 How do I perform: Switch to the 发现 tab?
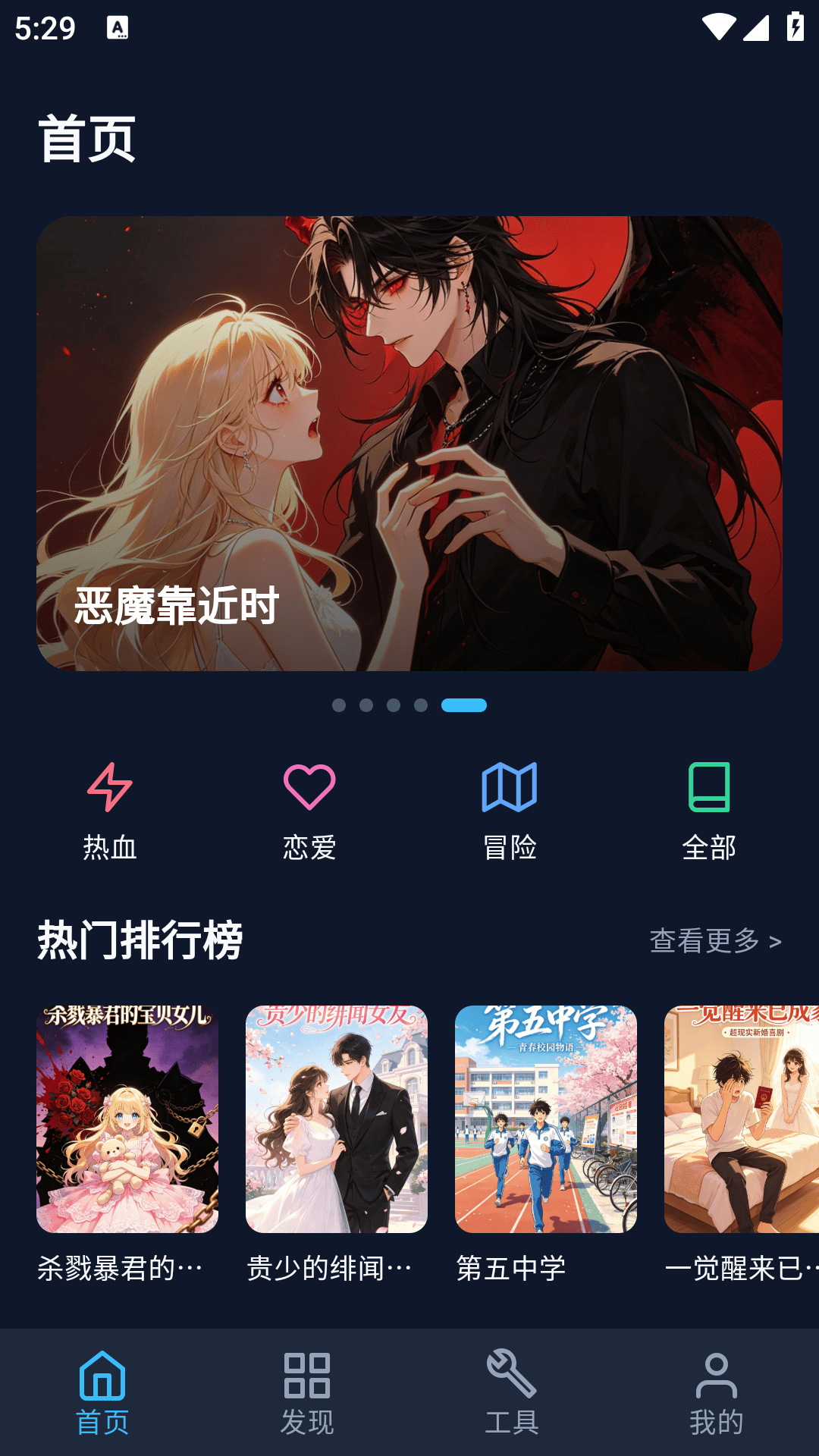click(307, 1392)
